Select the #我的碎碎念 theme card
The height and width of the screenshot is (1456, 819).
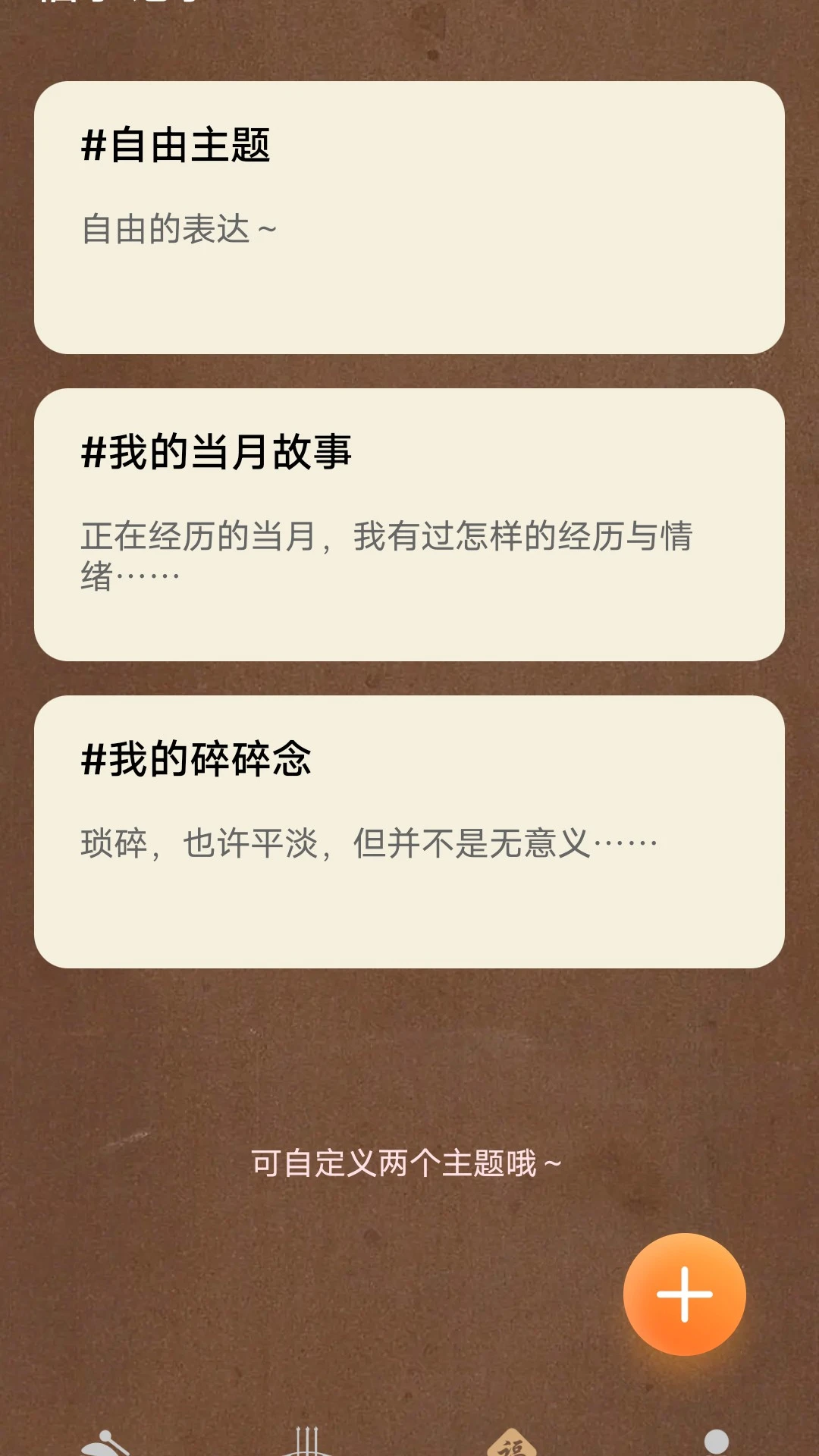click(x=409, y=834)
